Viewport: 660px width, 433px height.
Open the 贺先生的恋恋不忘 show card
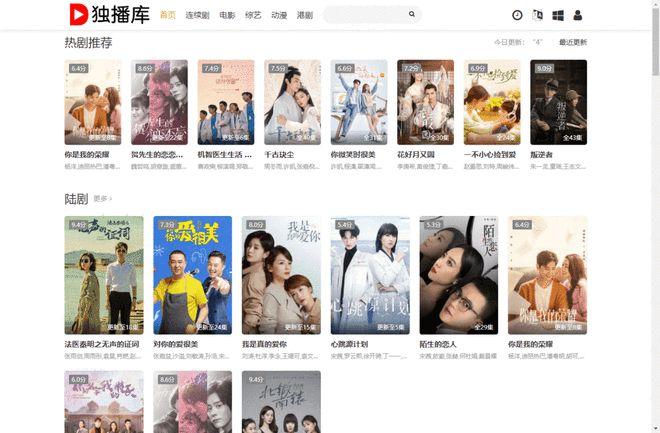pyautogui.click(x=159, y=103)
